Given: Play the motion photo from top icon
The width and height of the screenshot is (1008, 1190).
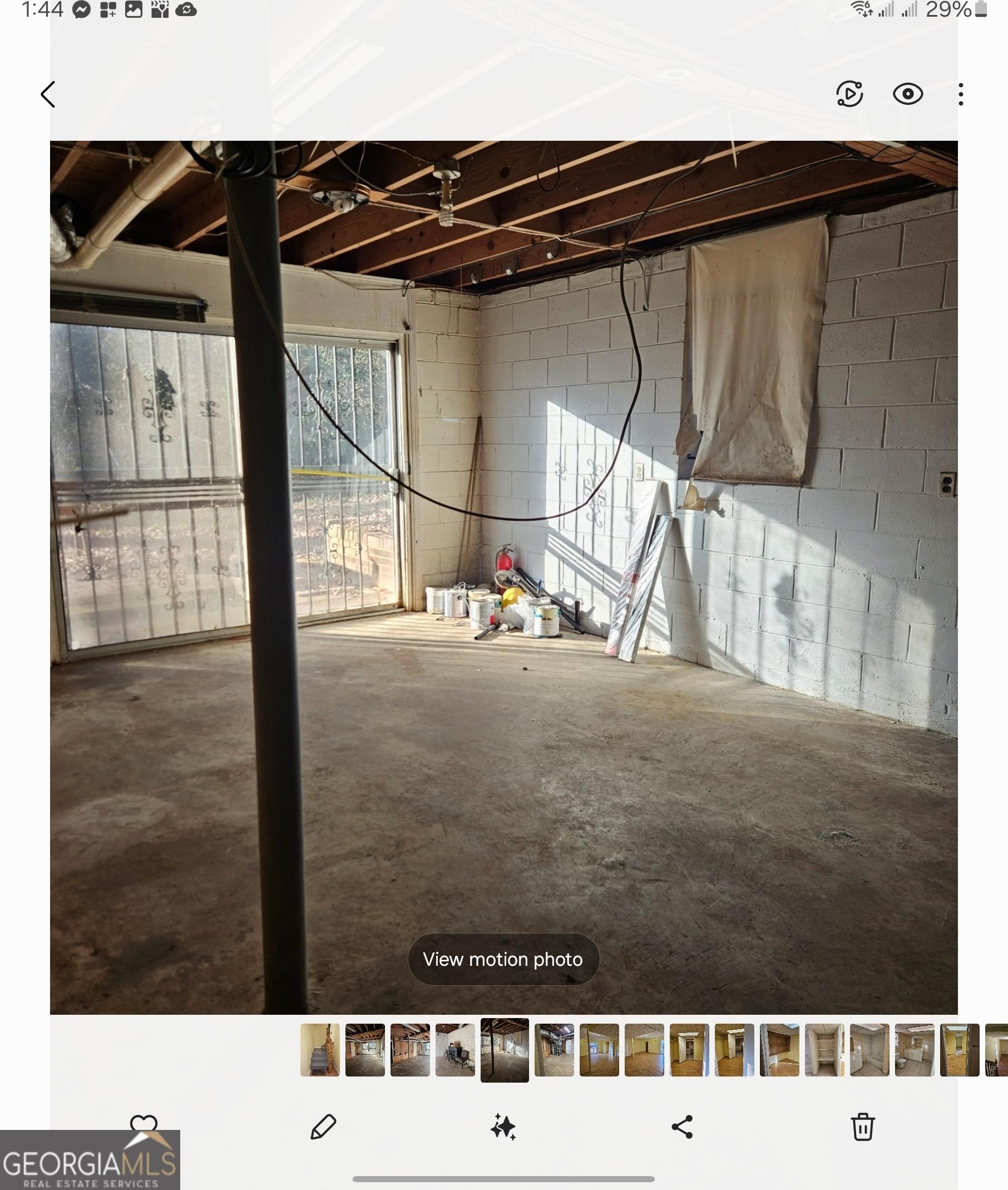Looking at the screenshot, I should [x=849, y=95].
